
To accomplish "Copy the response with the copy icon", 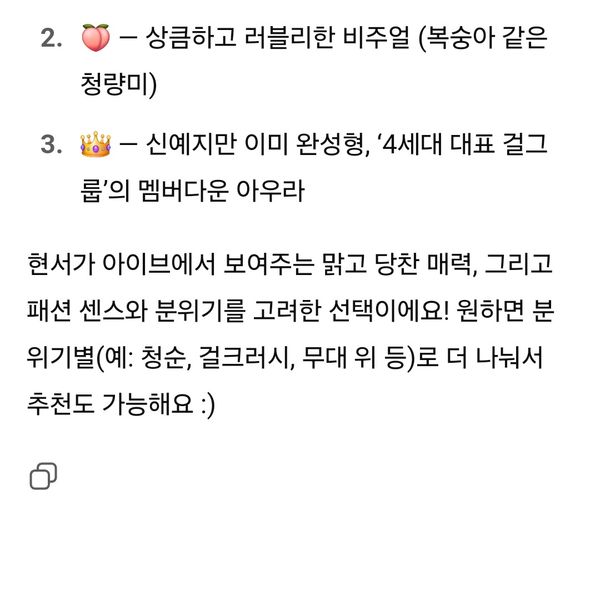I will (43, 476).
